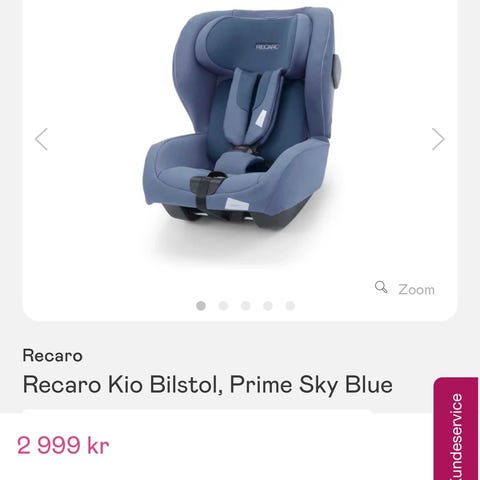Jump to the second image dot
480x480 pixels.
pyautogui.click(x=223, y=306)
